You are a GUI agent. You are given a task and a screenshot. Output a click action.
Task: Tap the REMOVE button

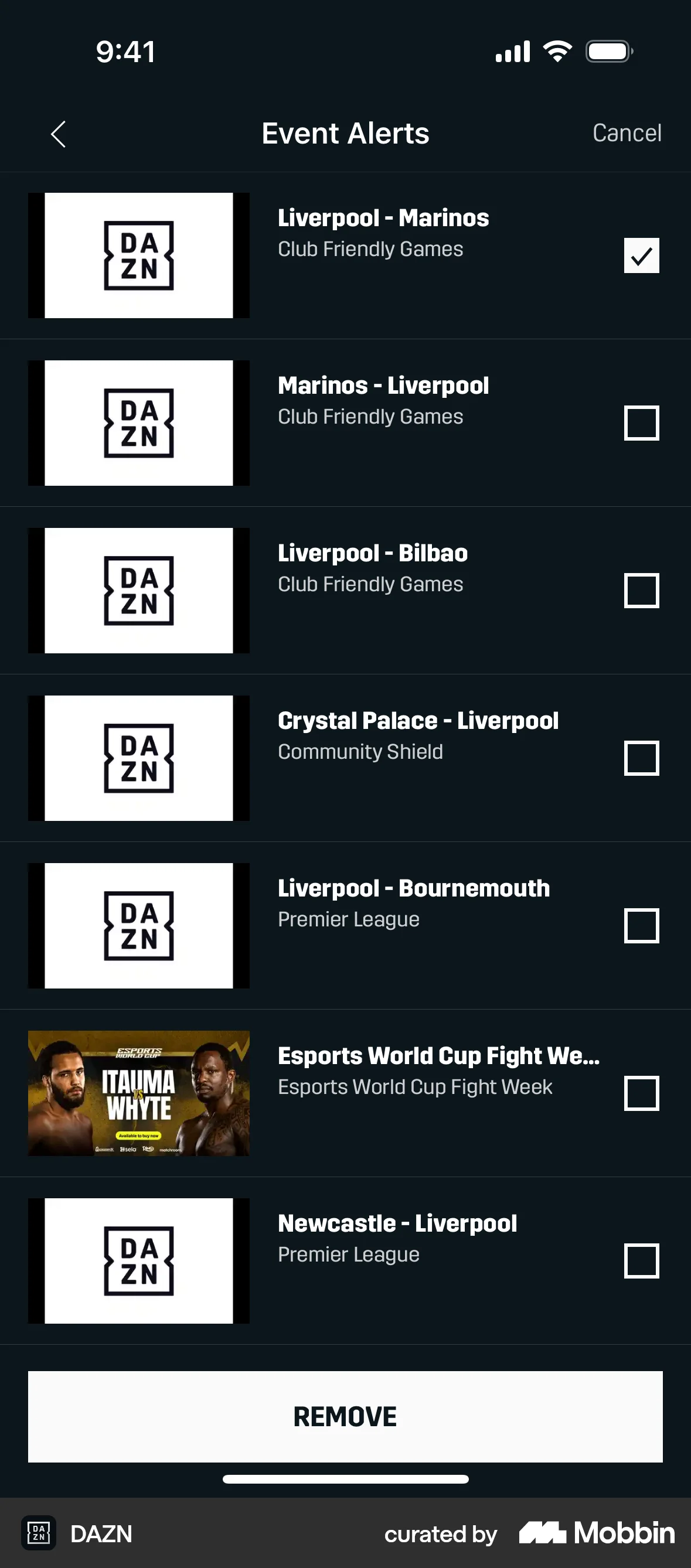click(345, 1416)
